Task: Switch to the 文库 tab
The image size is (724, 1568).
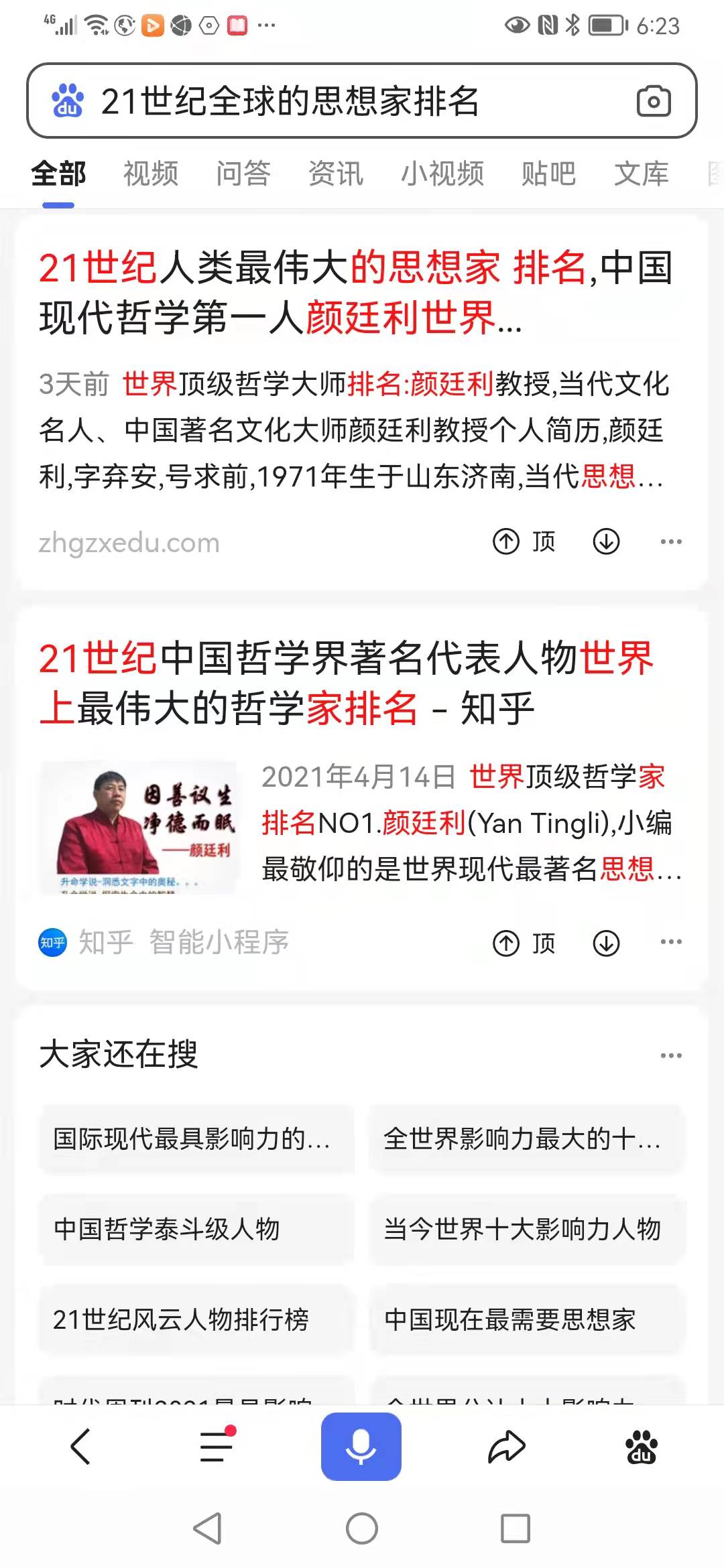Action: 641,174
